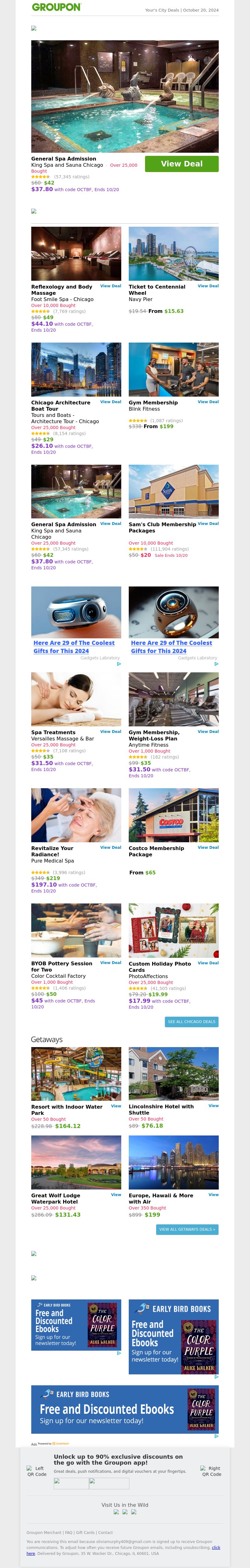View the Resort with Indoor Water Park getaway
Image resolution: width=250 pixels, height=1568 pixels.
pyautogui.click(x=116, y=1106)
